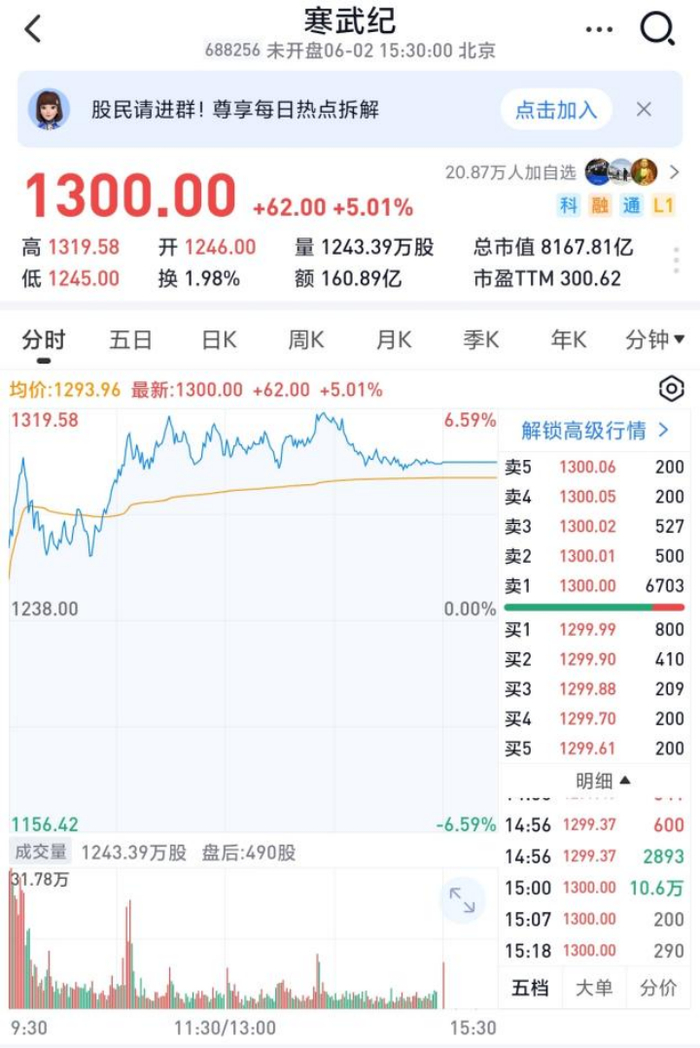Show the 年K chart tab
700x1048 pixels.
(569, 340)
